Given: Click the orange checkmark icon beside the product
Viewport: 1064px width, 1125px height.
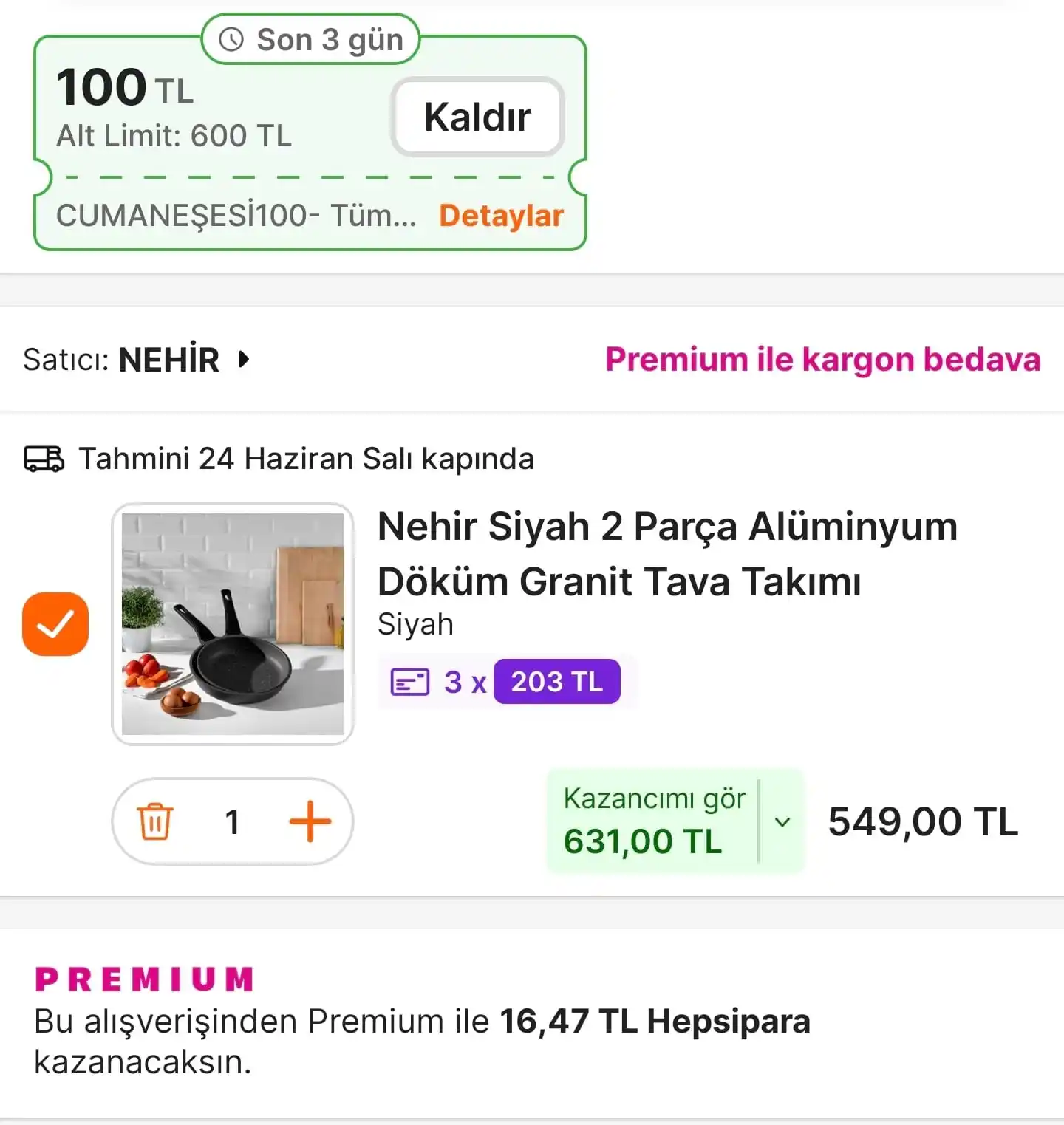Looking at the screenshot, I should [55, 625].
